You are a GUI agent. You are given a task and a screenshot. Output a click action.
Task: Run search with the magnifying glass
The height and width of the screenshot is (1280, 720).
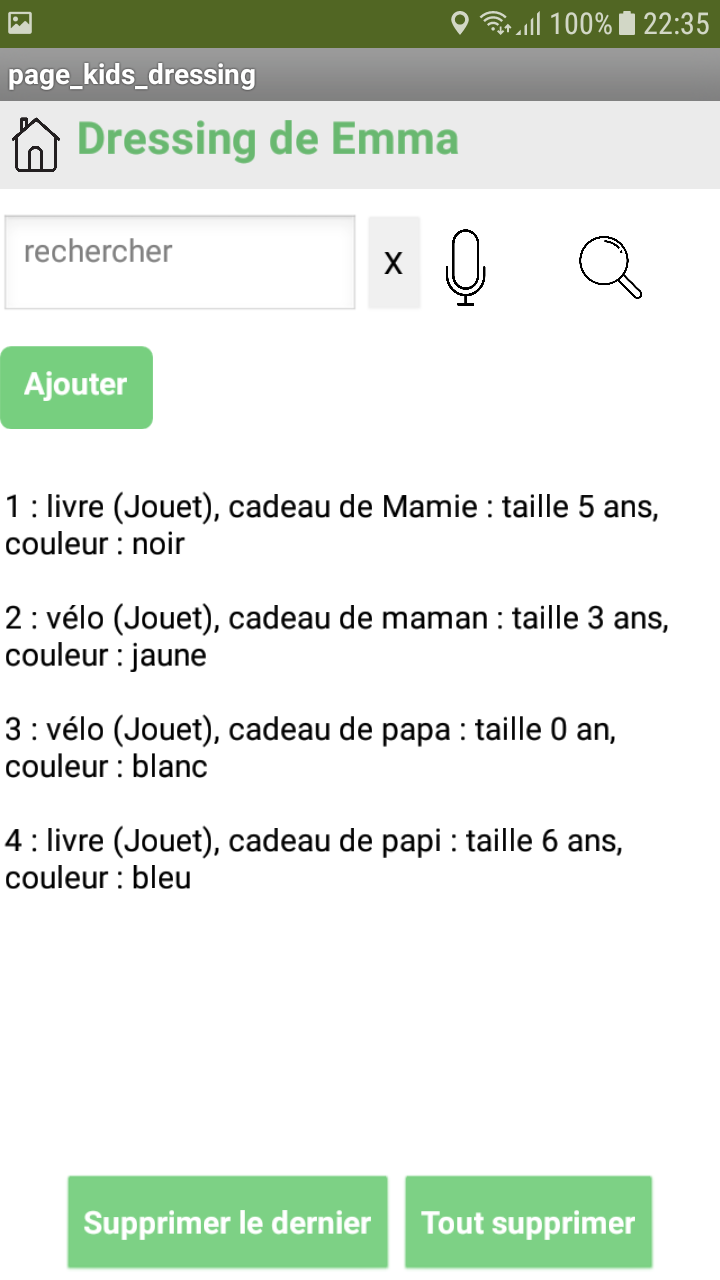tap(610, 267)
